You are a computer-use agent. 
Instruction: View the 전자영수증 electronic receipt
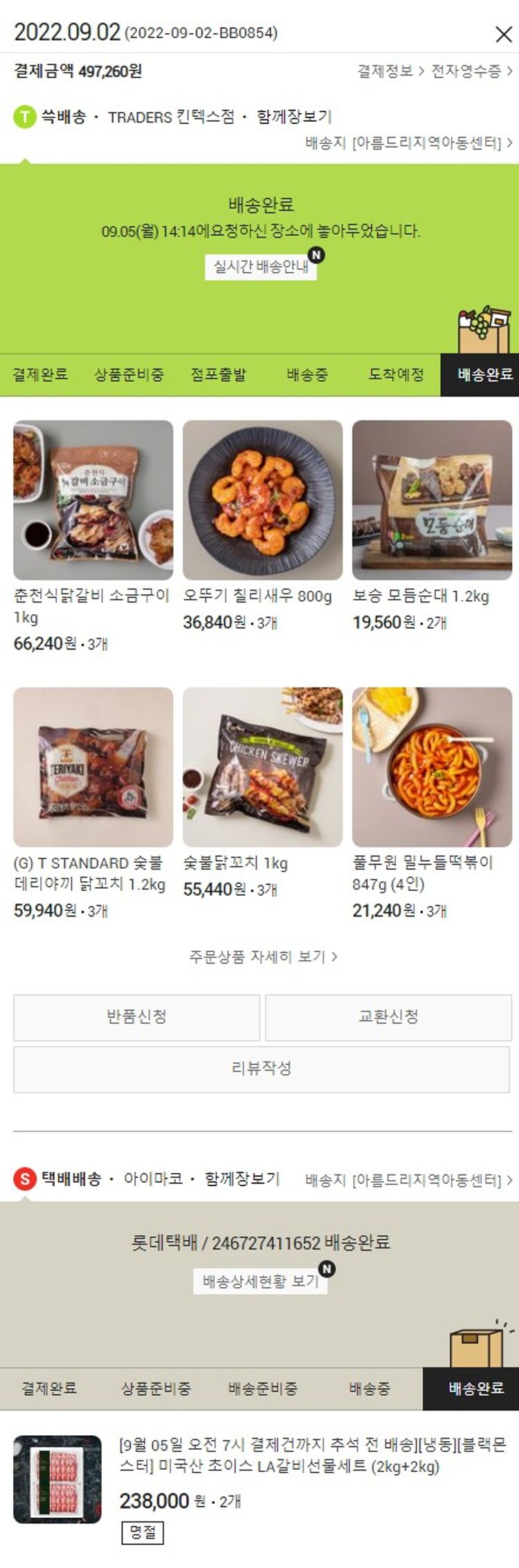[471, 71]
